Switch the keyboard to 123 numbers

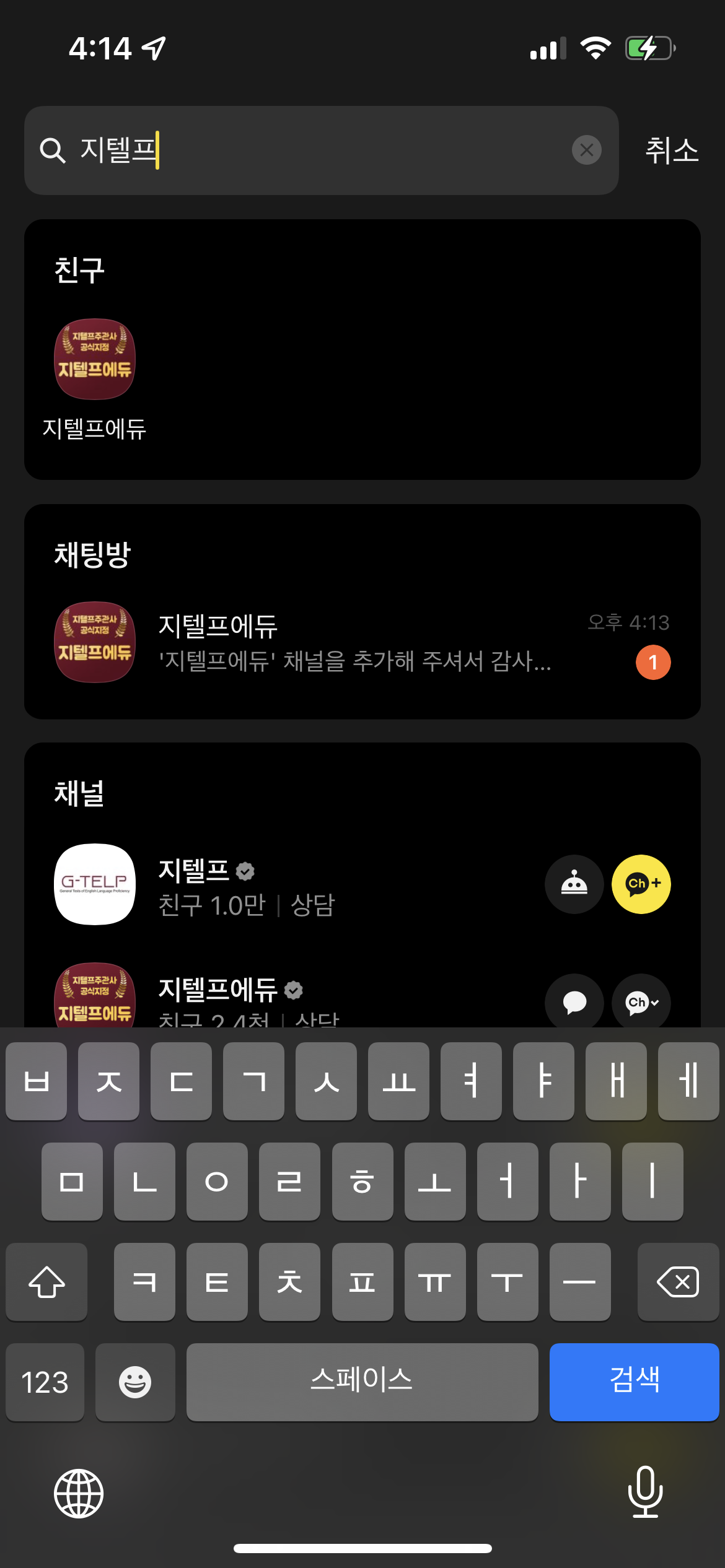pyautogui.click(x=45, y=1382)
